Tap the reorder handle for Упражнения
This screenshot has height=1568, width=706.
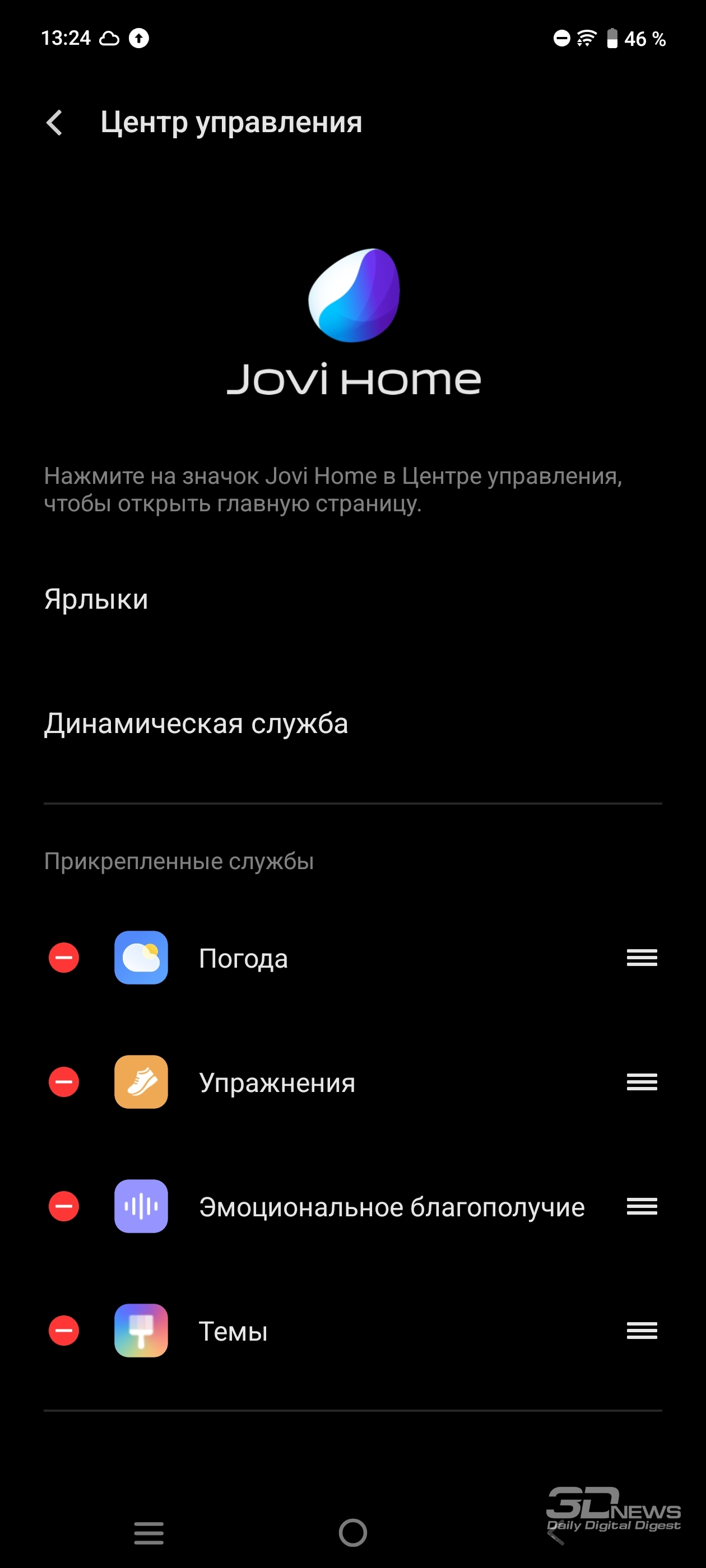click(x=642, y=1082)
